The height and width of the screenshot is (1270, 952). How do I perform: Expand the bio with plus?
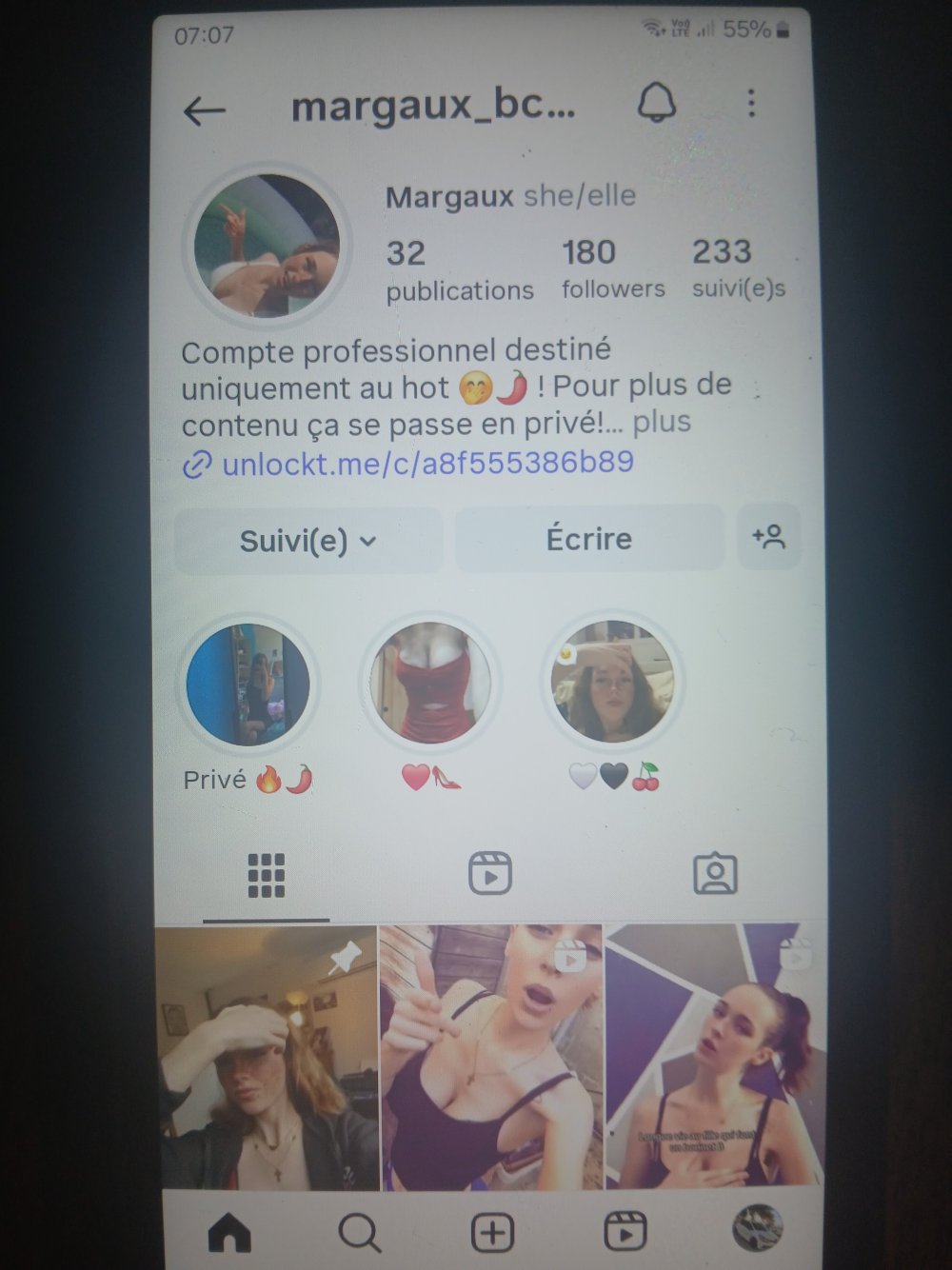[x=662, y=422]
